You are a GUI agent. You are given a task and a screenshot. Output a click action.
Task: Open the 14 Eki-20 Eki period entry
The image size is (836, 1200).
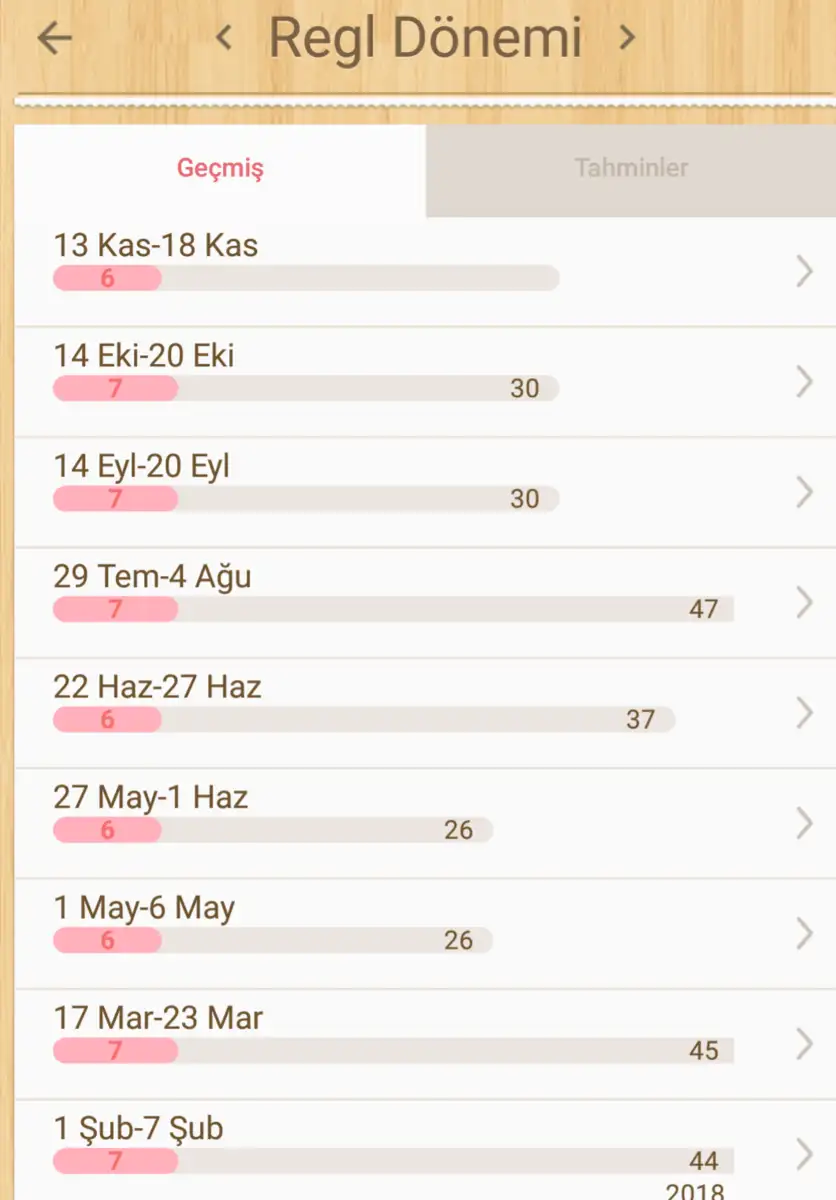click(425, 381)
